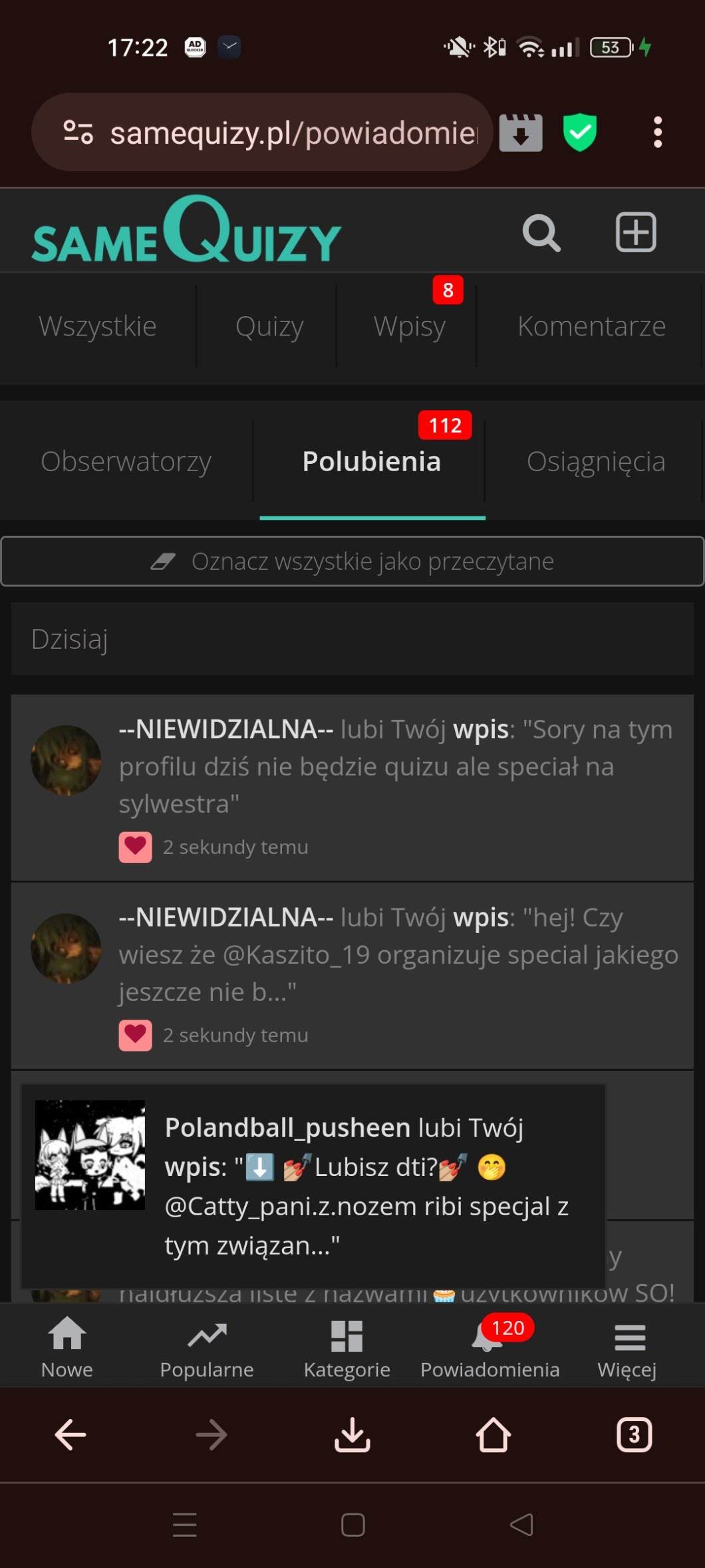
Task: Open the browser tab switcher showing 3
Action: [634, 1435]
